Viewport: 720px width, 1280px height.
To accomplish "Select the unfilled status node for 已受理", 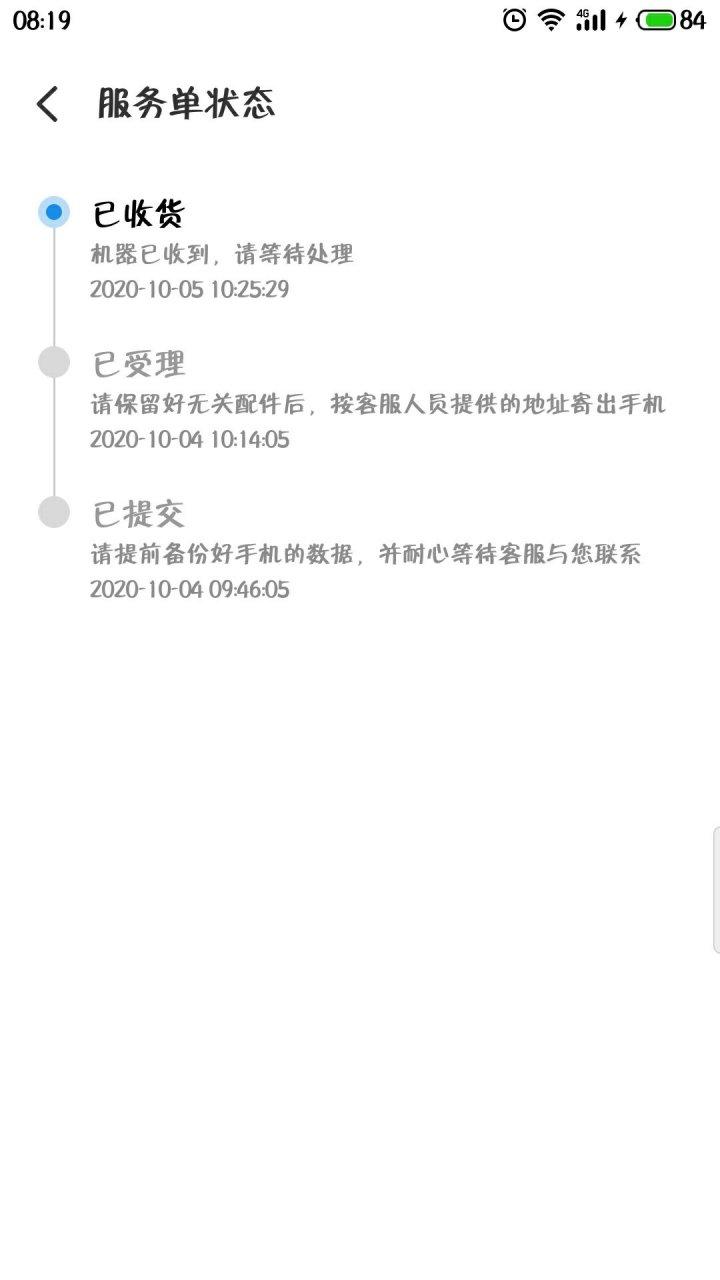I will pos(55,362).
